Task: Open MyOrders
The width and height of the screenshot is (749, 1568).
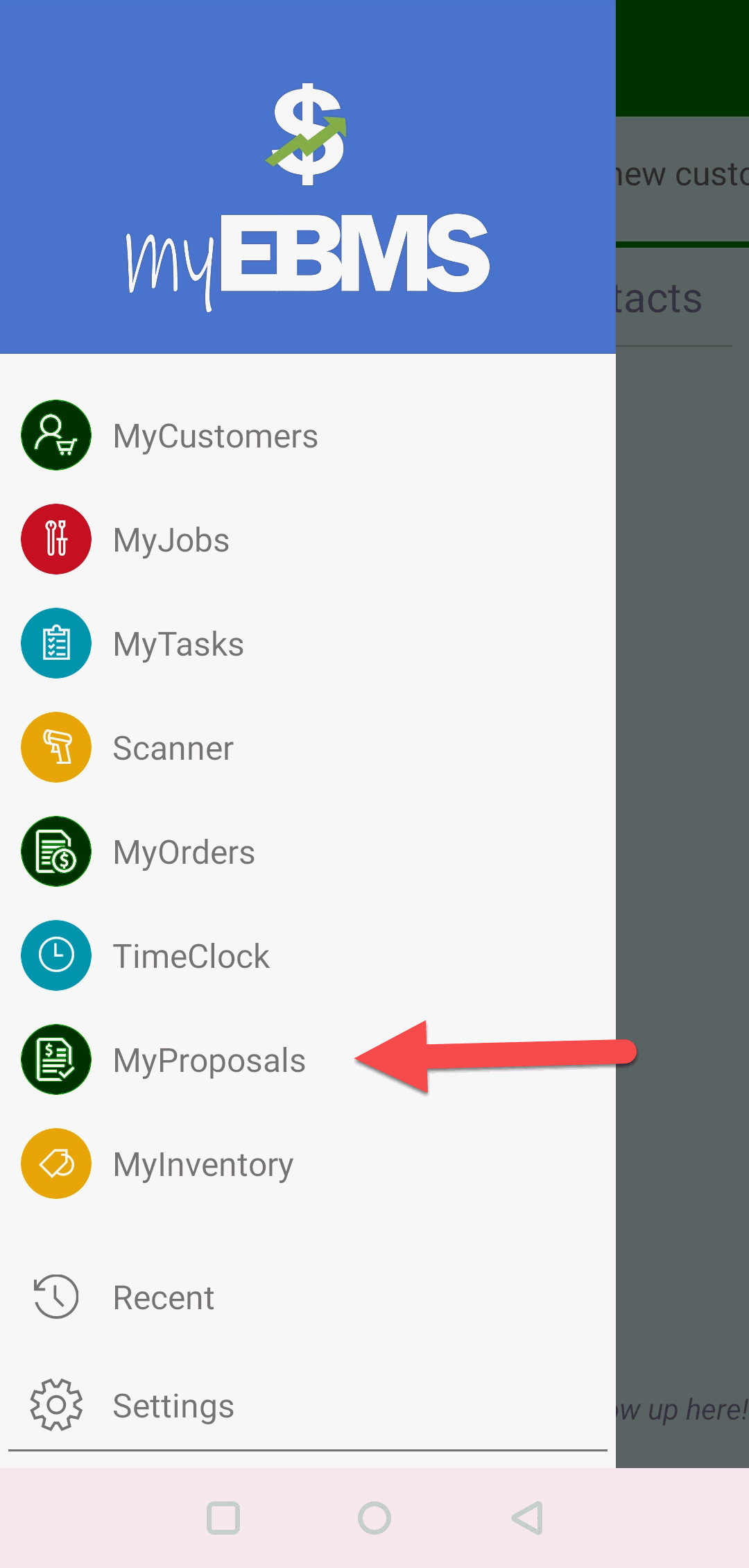Action: 308,852
